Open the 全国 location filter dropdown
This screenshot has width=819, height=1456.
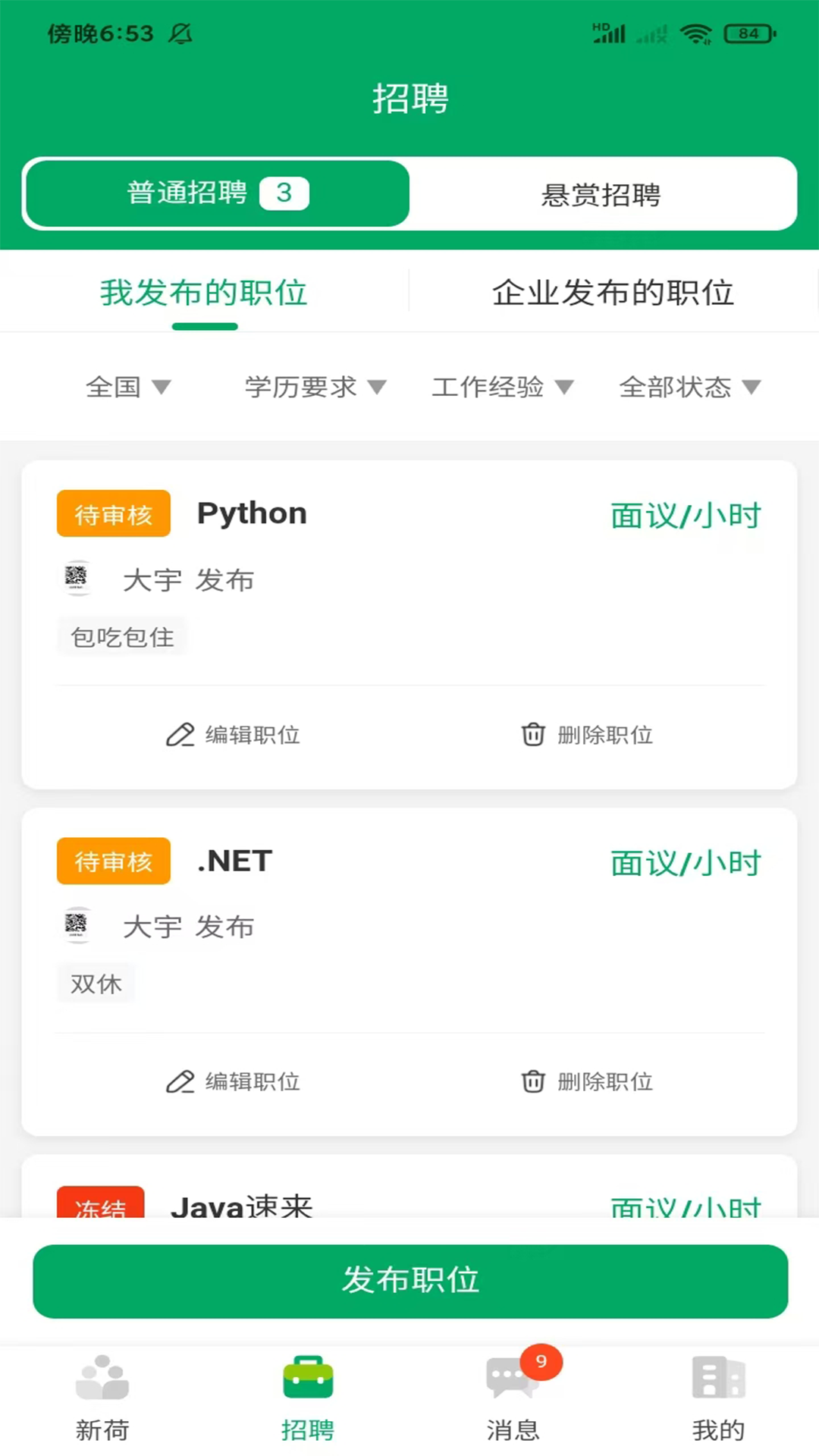click(x=127, y=388)
